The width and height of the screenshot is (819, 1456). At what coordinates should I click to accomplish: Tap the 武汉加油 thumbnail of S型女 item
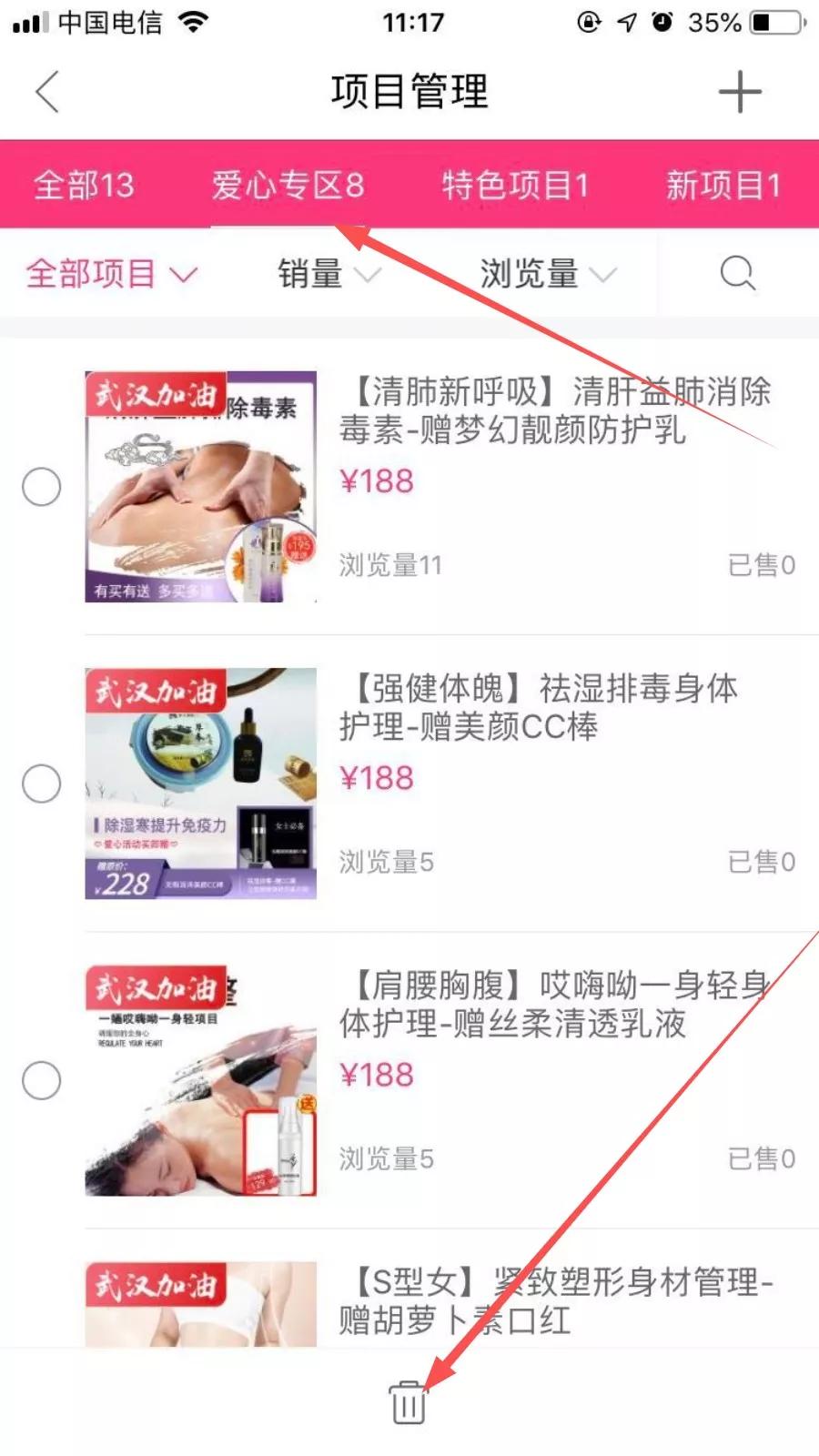point(200,1303)
